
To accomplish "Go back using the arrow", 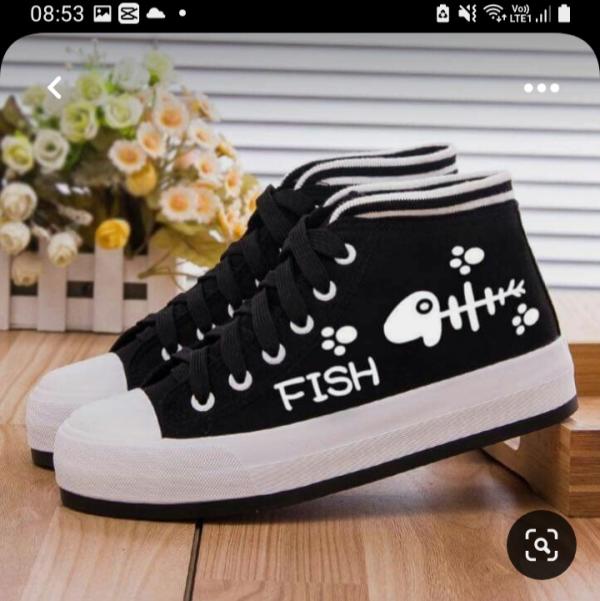I will (55, 88).
